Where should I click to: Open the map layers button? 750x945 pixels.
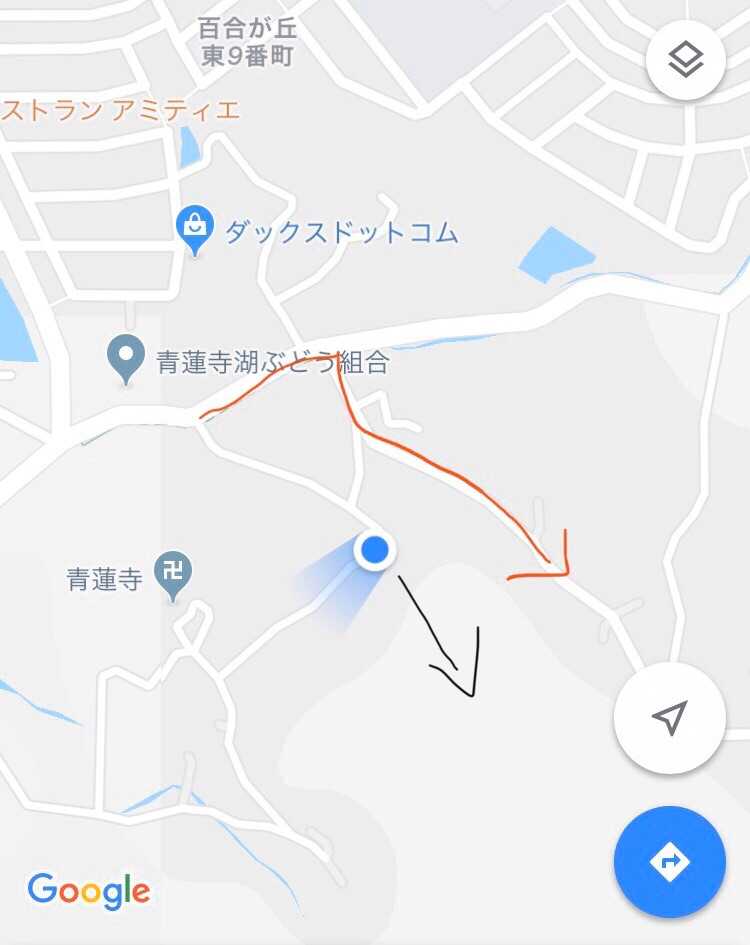point(685,60)
